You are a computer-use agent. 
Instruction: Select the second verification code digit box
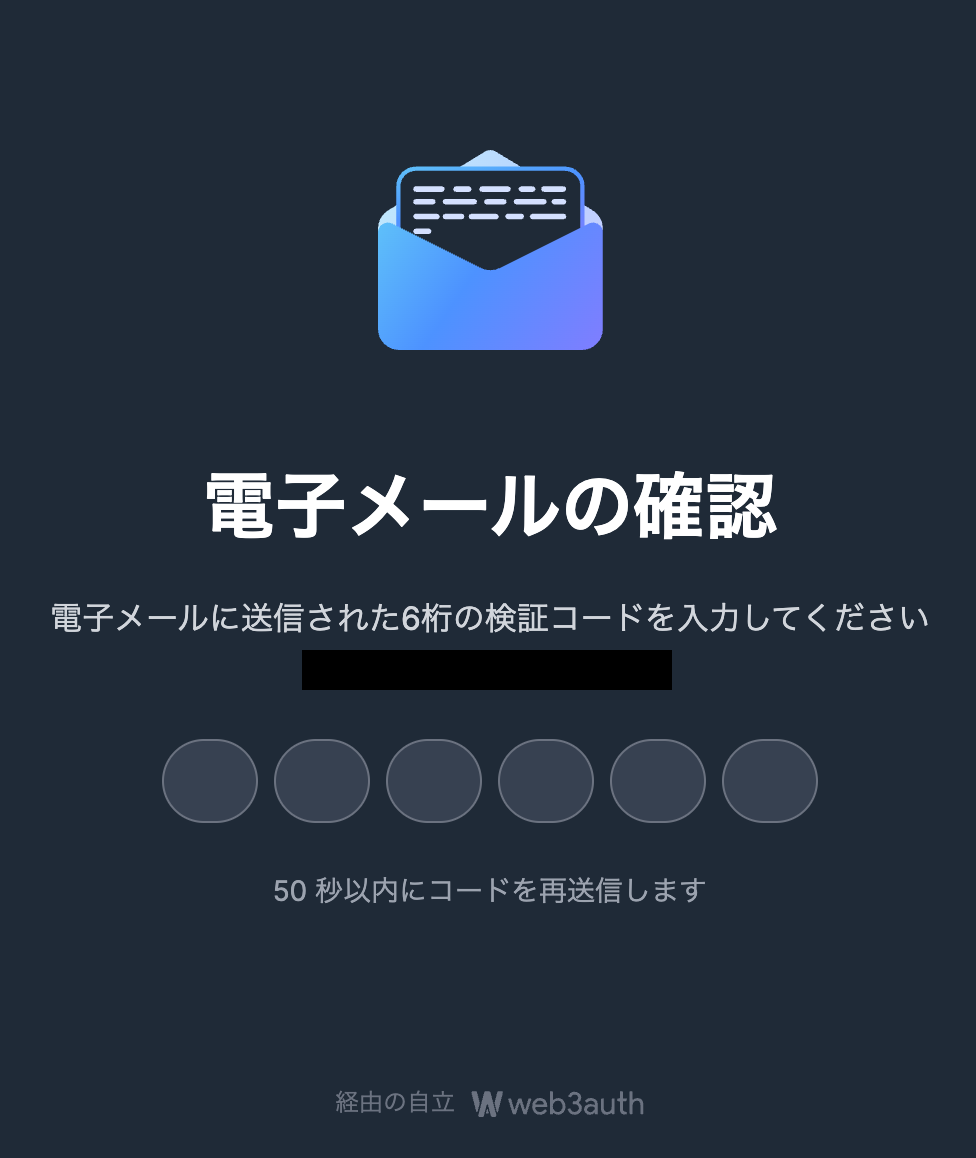[322, 781]
